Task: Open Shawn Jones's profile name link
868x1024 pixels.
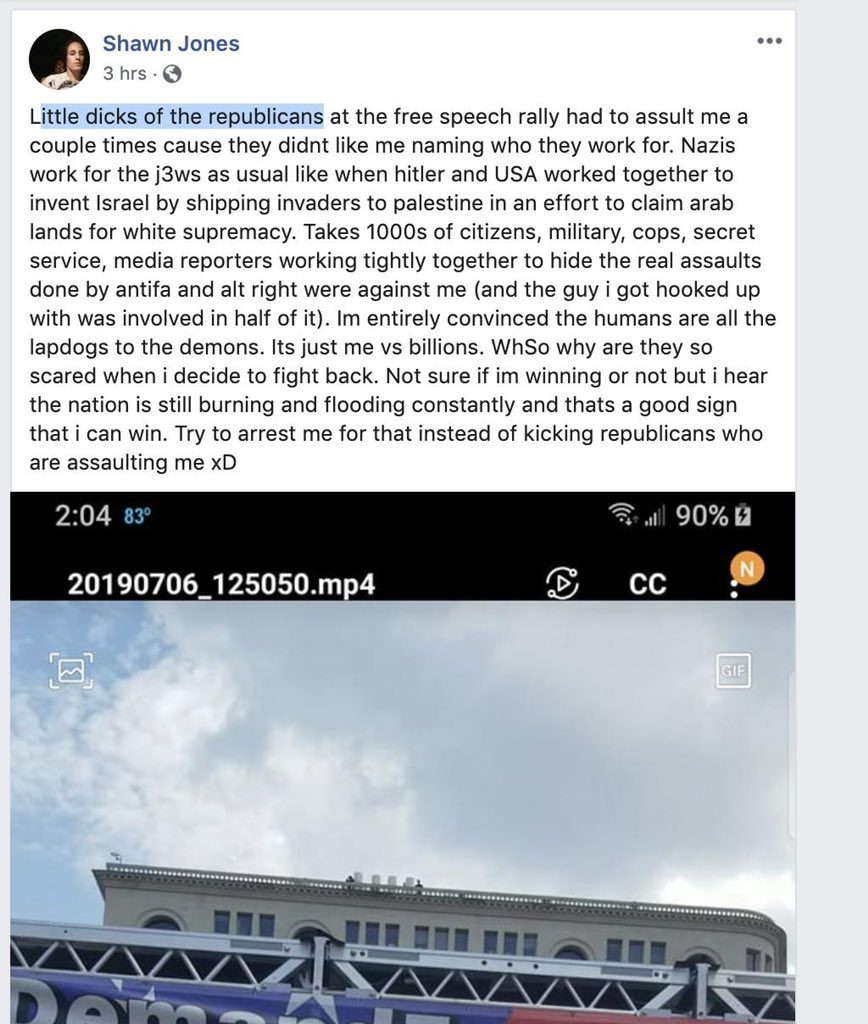Action: pyautogui.click(x=171, y=44)
